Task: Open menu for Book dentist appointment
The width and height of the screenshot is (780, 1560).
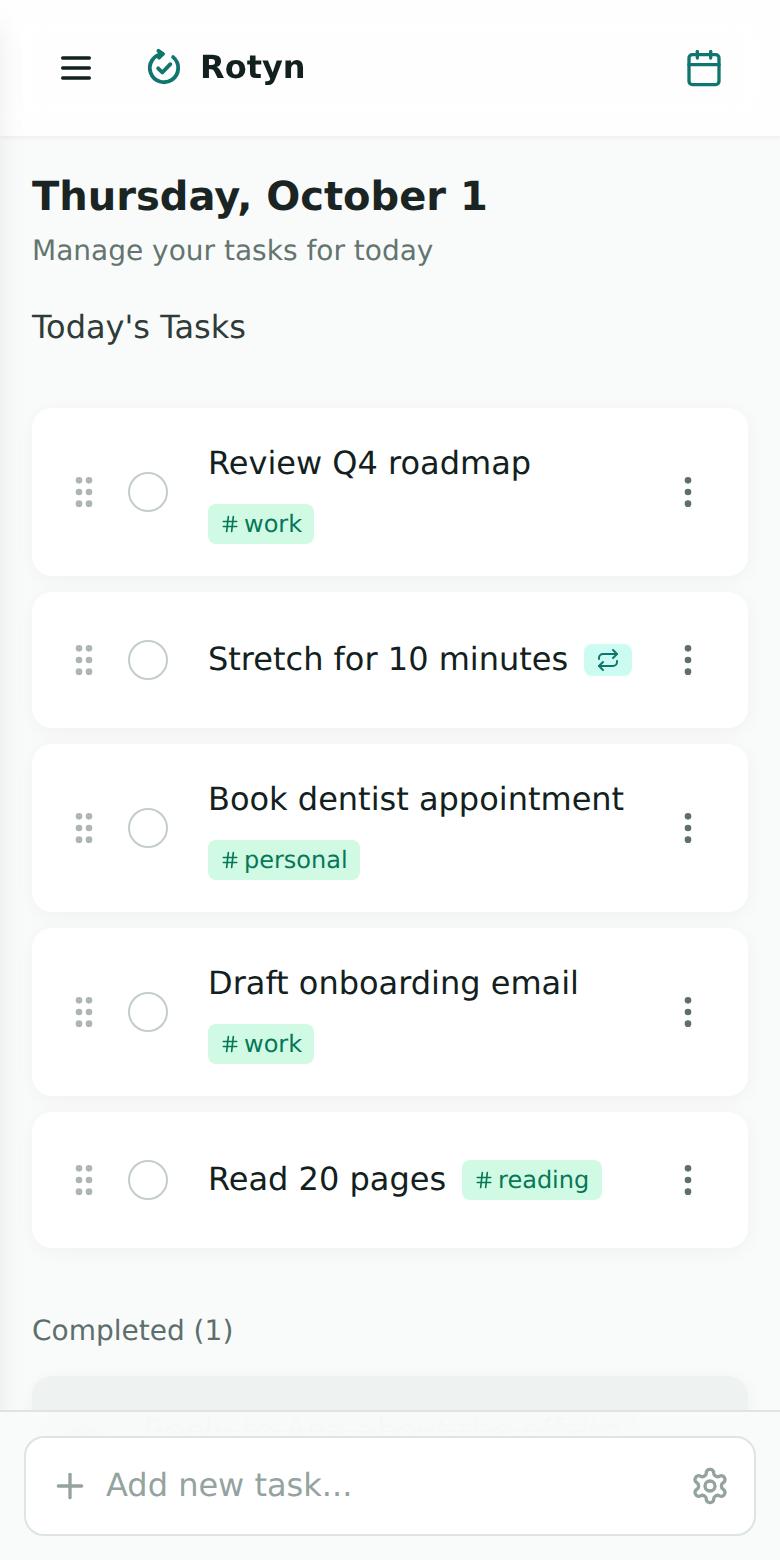Action: click(x=688, y=828)
